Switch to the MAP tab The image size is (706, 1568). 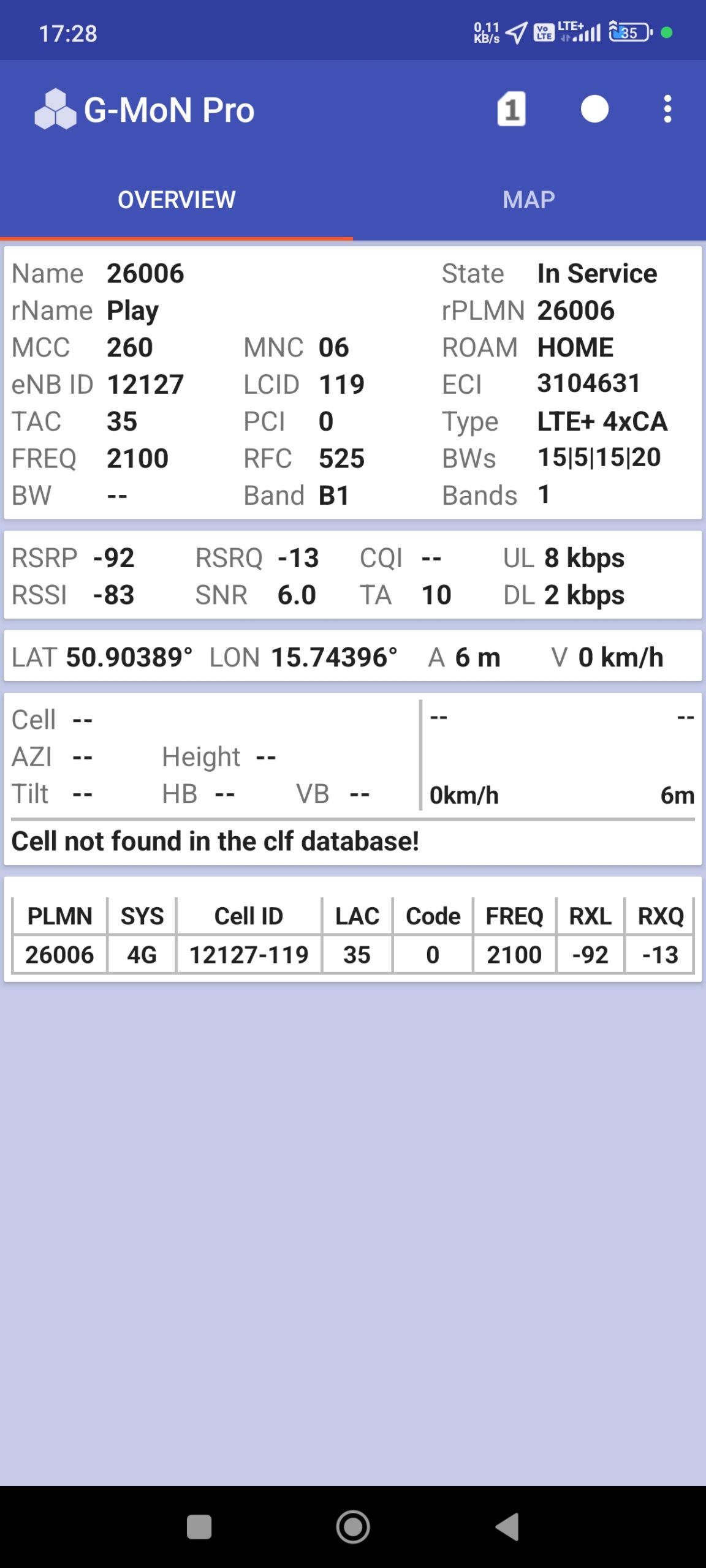point(529,200)
